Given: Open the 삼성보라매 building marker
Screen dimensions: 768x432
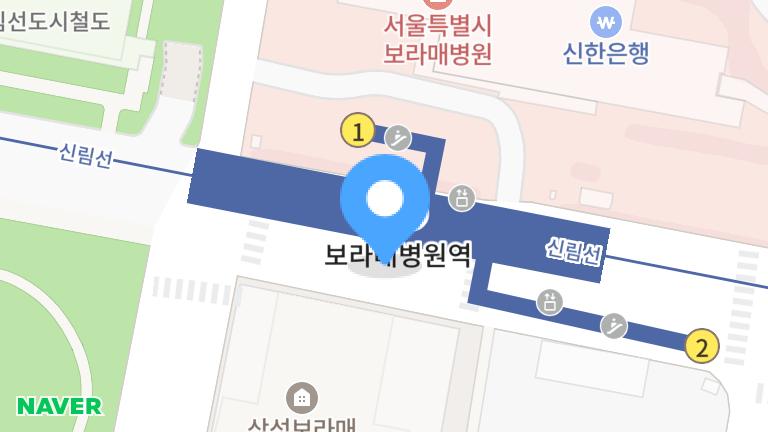Looking at the screenshot, I should (298, 397).
